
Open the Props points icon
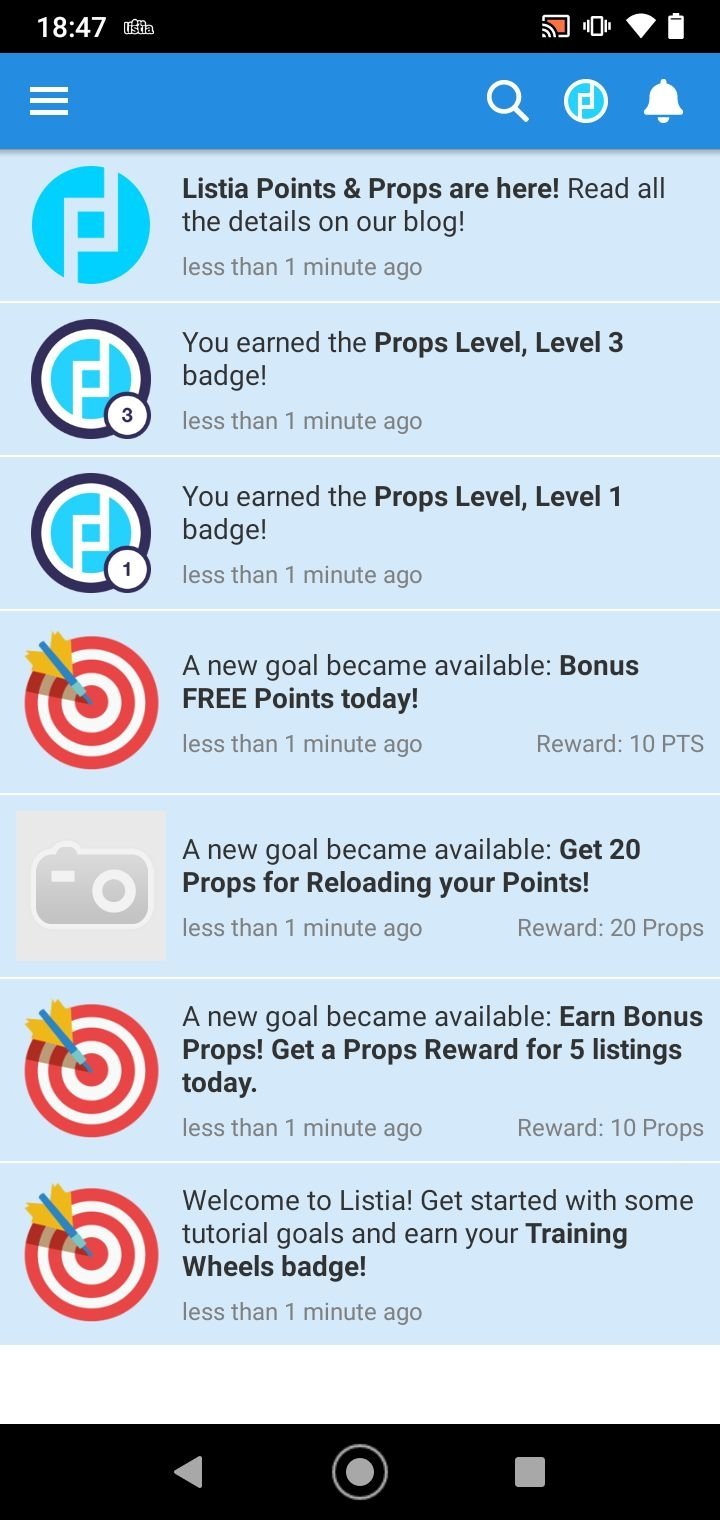(x=586, y=101)
